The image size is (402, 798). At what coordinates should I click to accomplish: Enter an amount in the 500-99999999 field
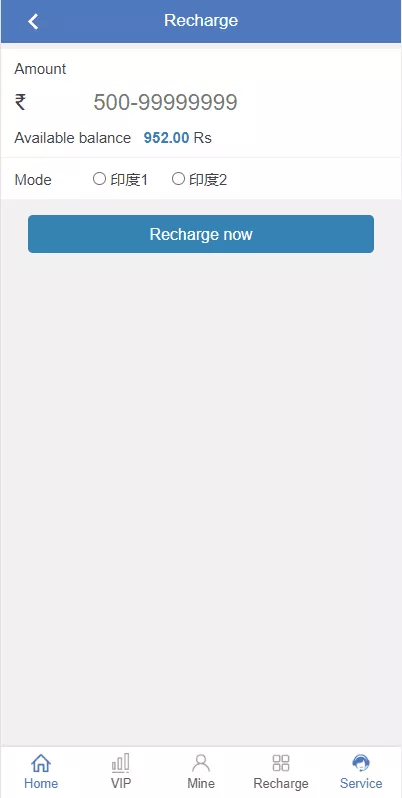(x=239, y=102)
